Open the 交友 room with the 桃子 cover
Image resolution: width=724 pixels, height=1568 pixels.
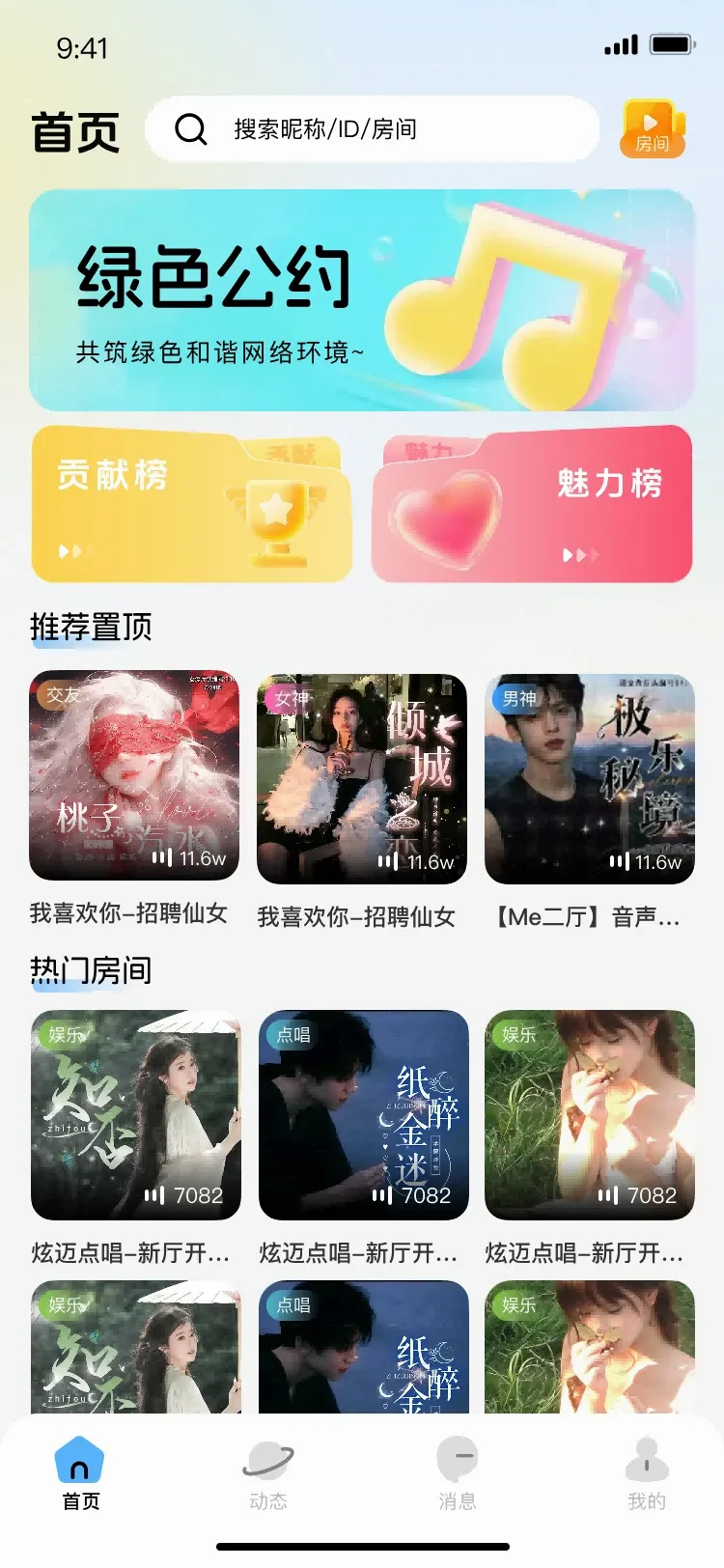[135, 776]
